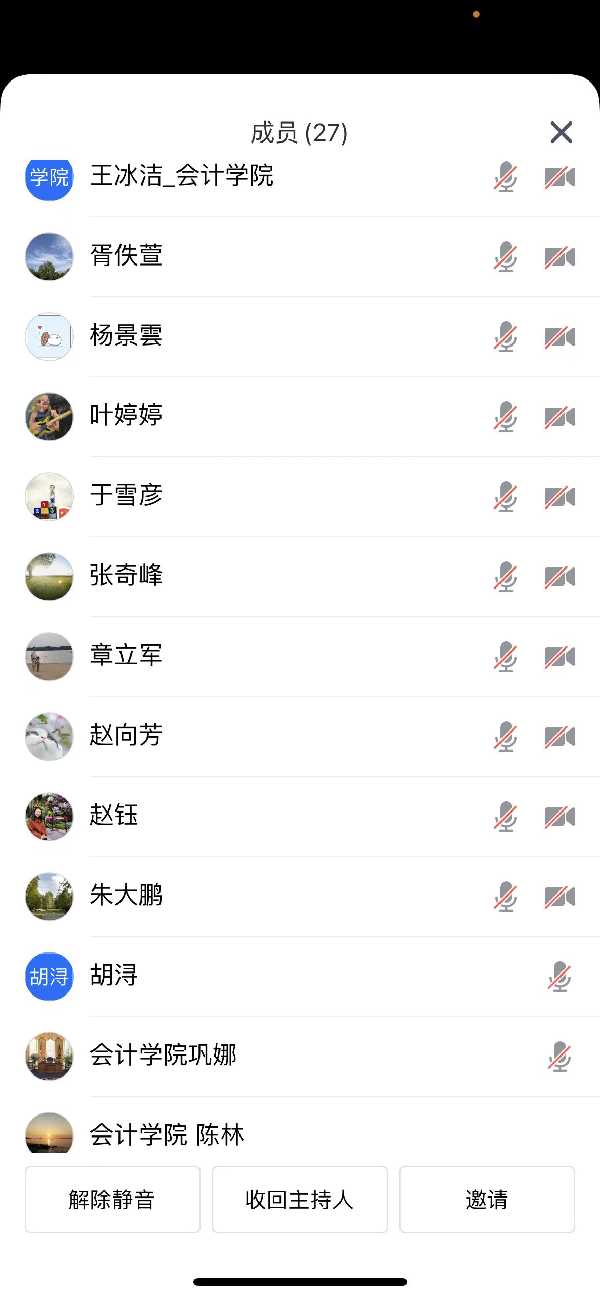Viewport: 600px width, 1298px height.
Task: Tap microphone icon beside 胡浔
Action: pos(560,976)
